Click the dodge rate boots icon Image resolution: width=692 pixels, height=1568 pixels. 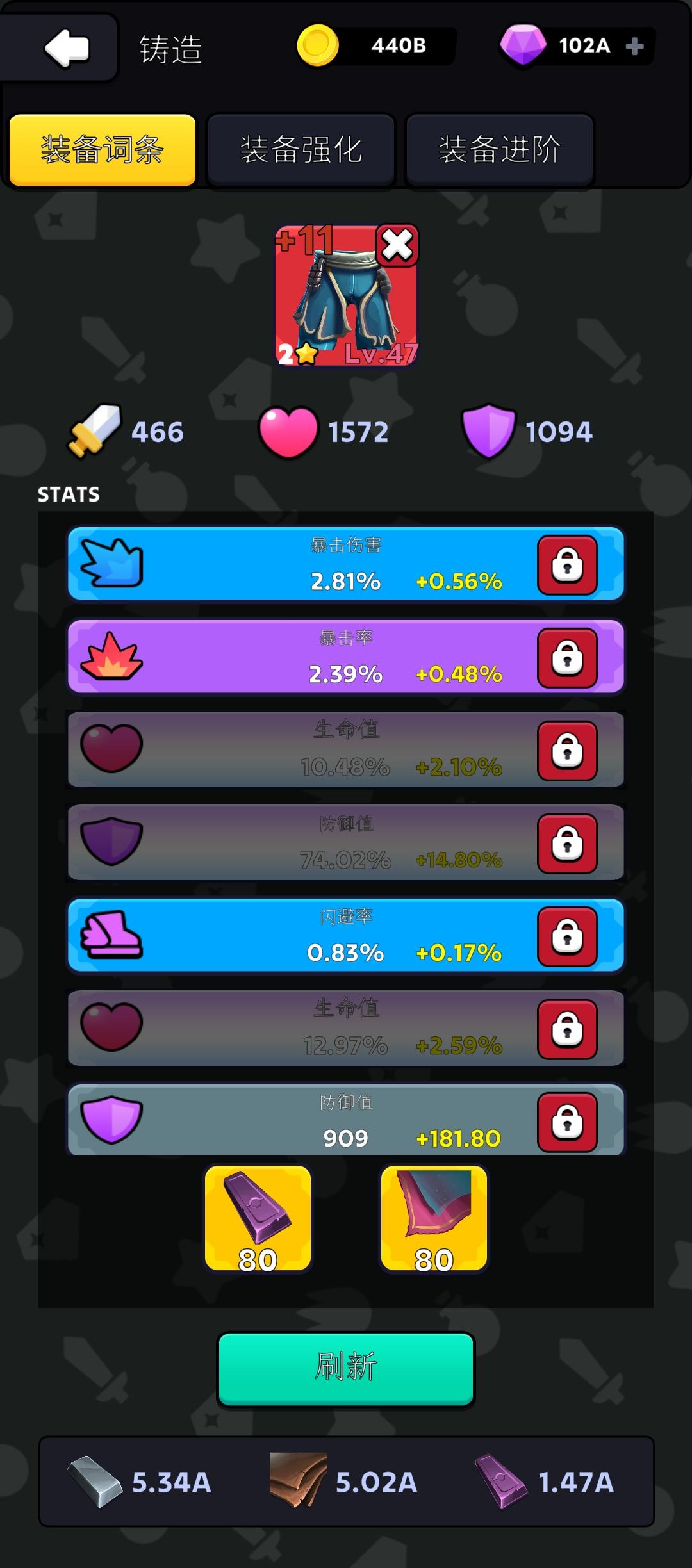[x=109, y=935]
